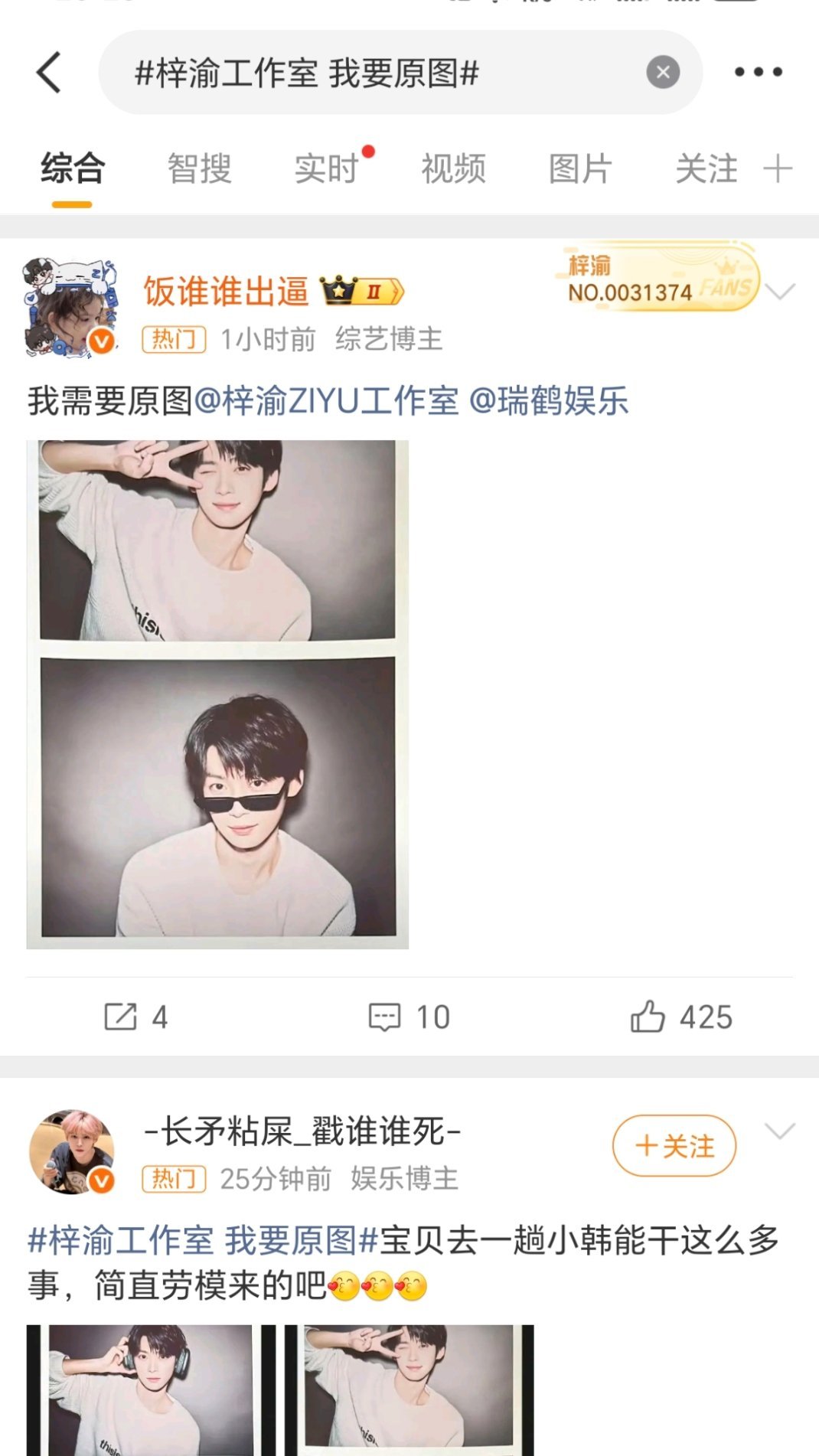Switch to the 图片 tab
The image size is (819, 1456).
coord(578,169)
